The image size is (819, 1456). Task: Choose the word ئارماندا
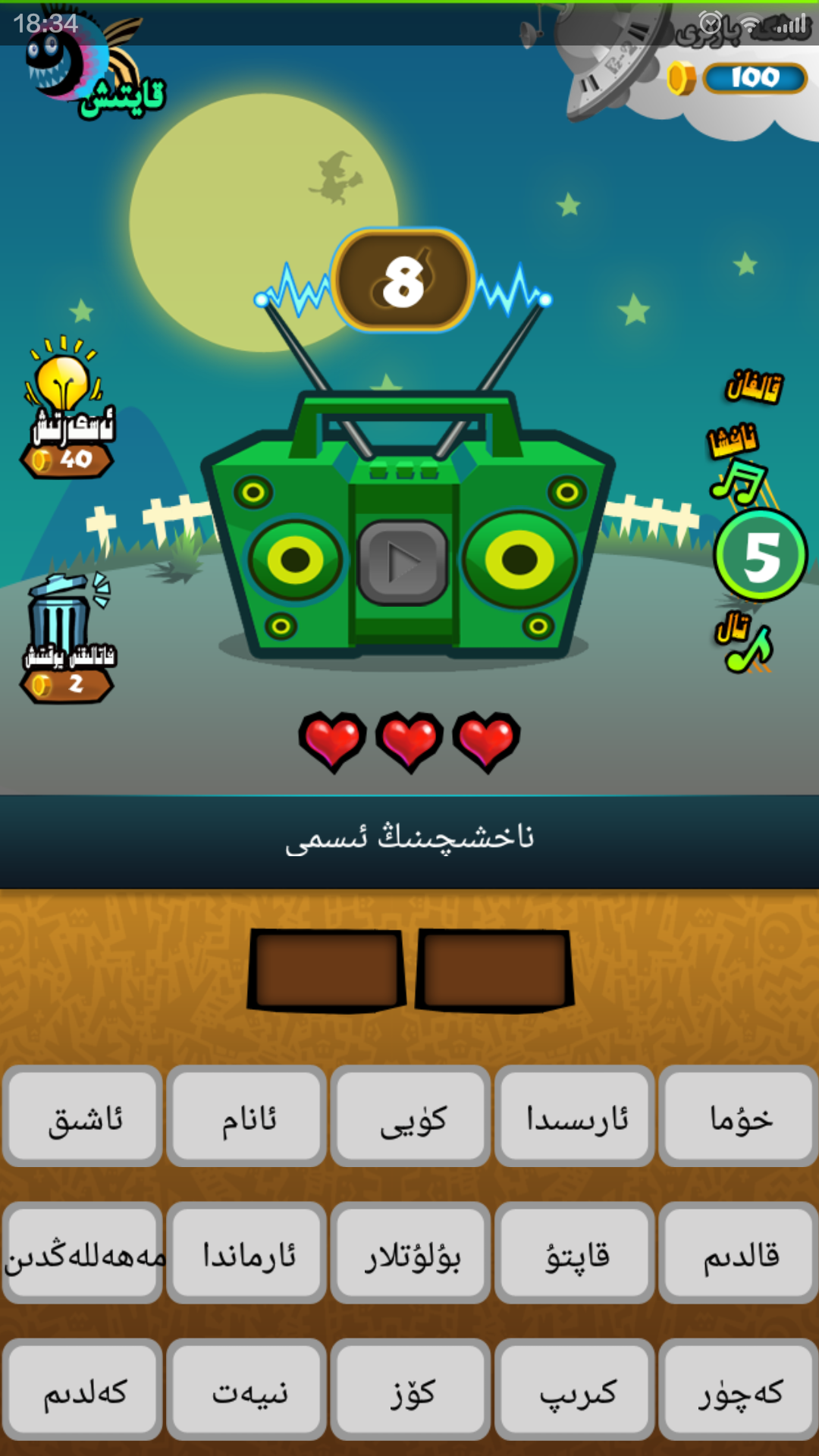pyautogui.click(x=246, y=1253)
